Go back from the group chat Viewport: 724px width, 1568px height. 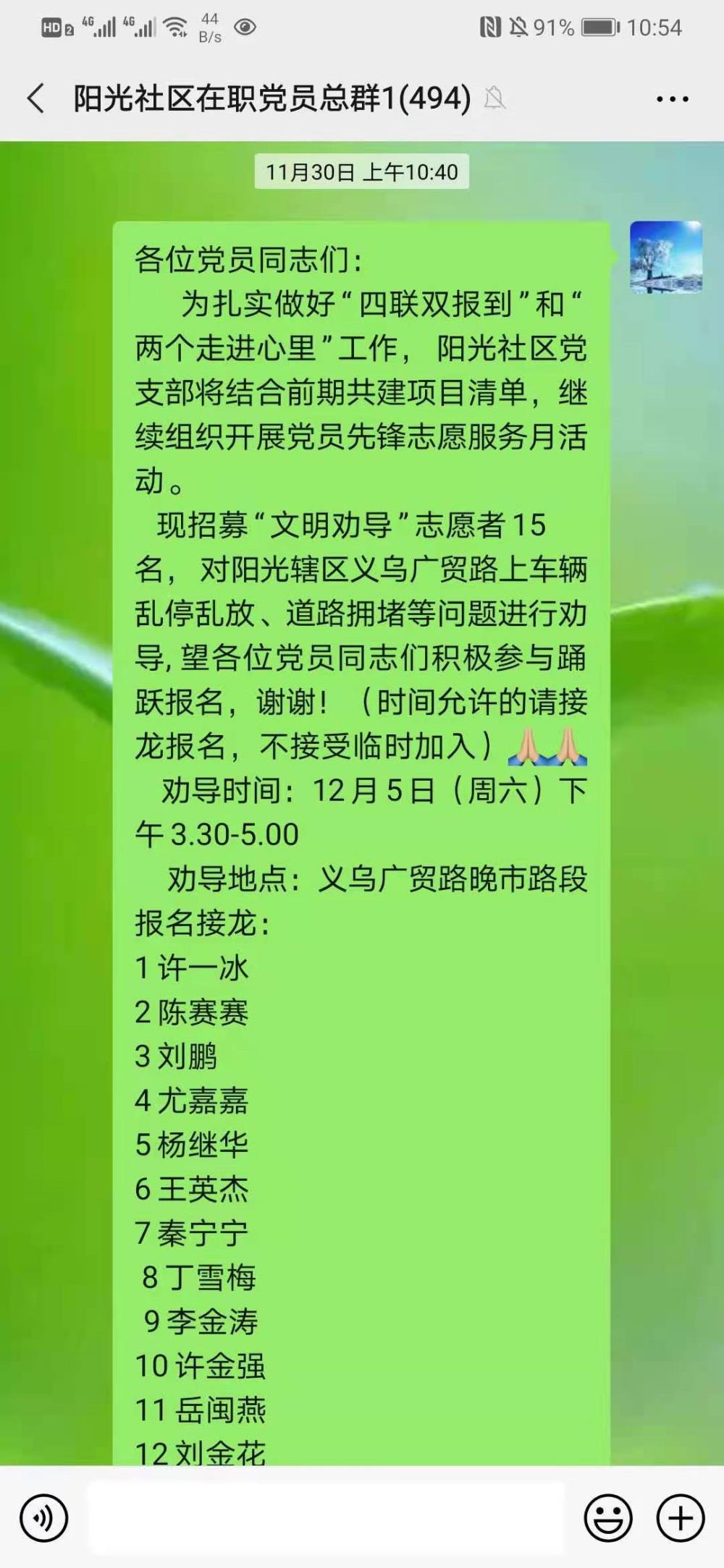click(x=35, y=98)
